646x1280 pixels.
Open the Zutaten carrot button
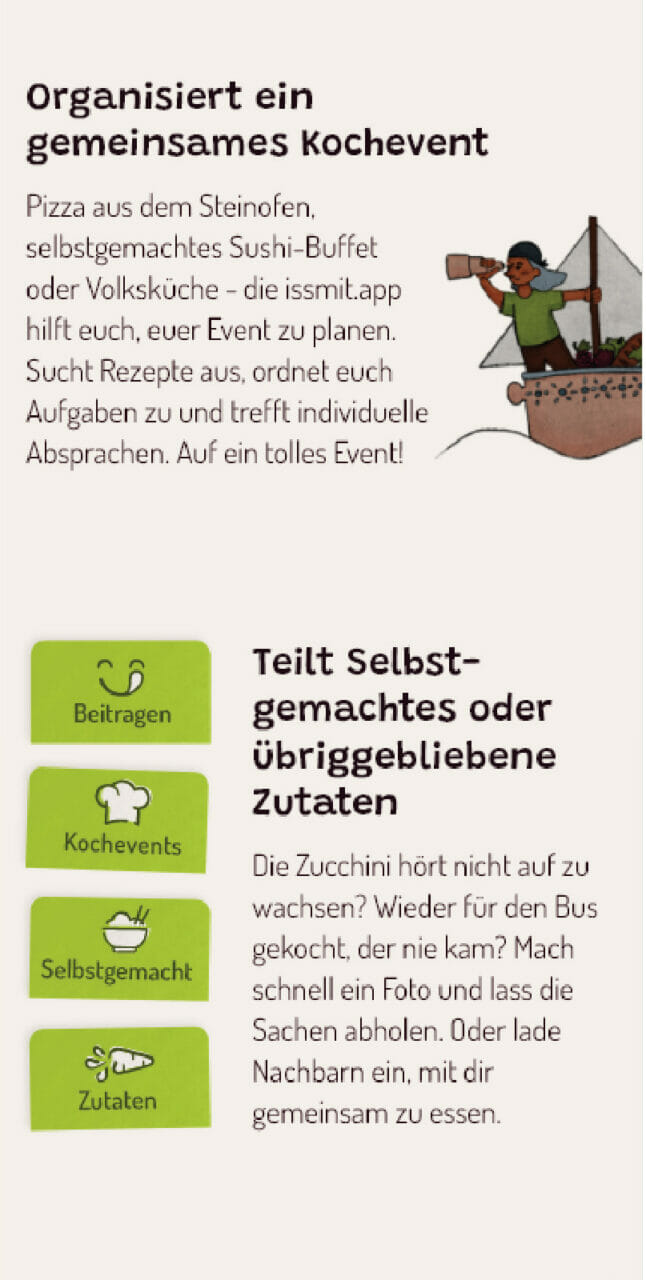point(119,1078)
